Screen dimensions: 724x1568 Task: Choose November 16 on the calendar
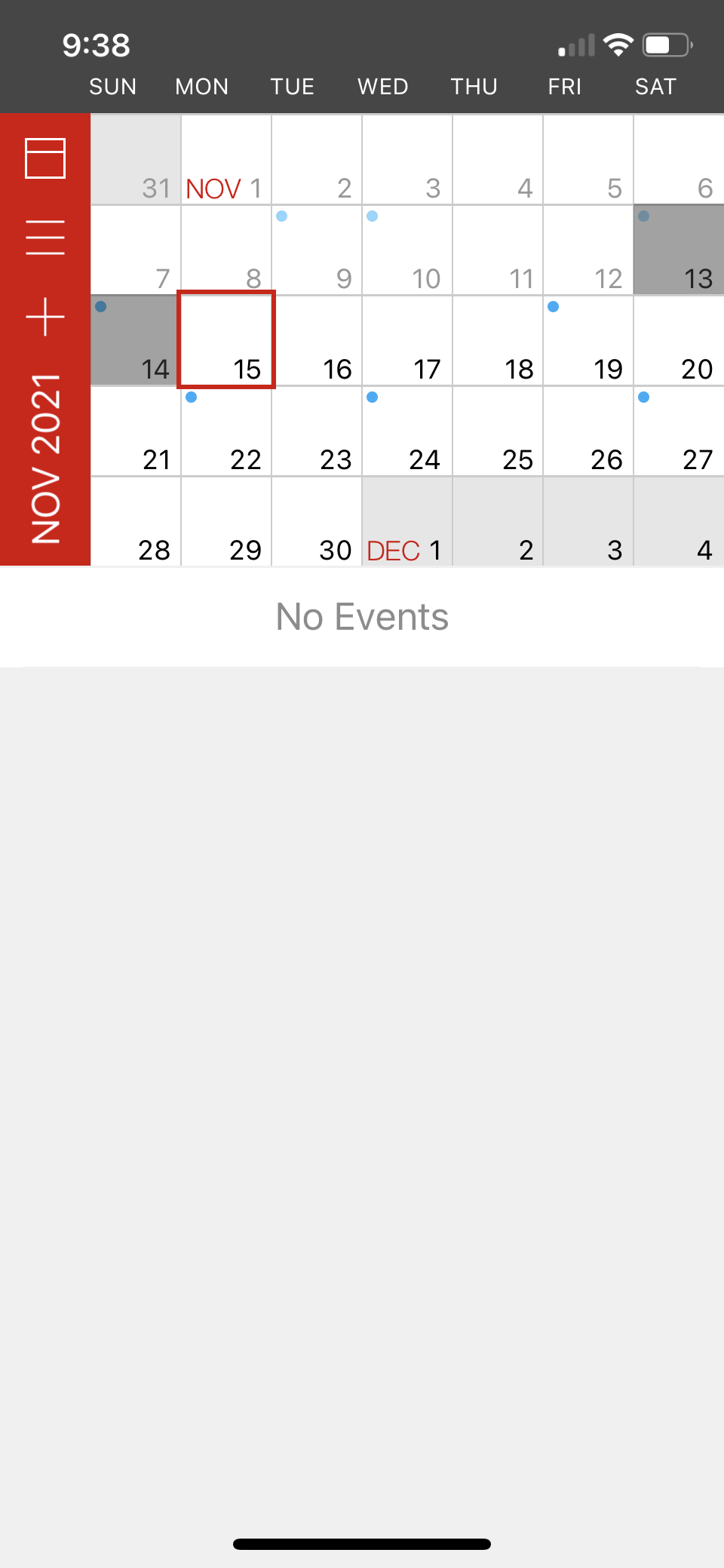pyautogui.click(x=317, y=341)
